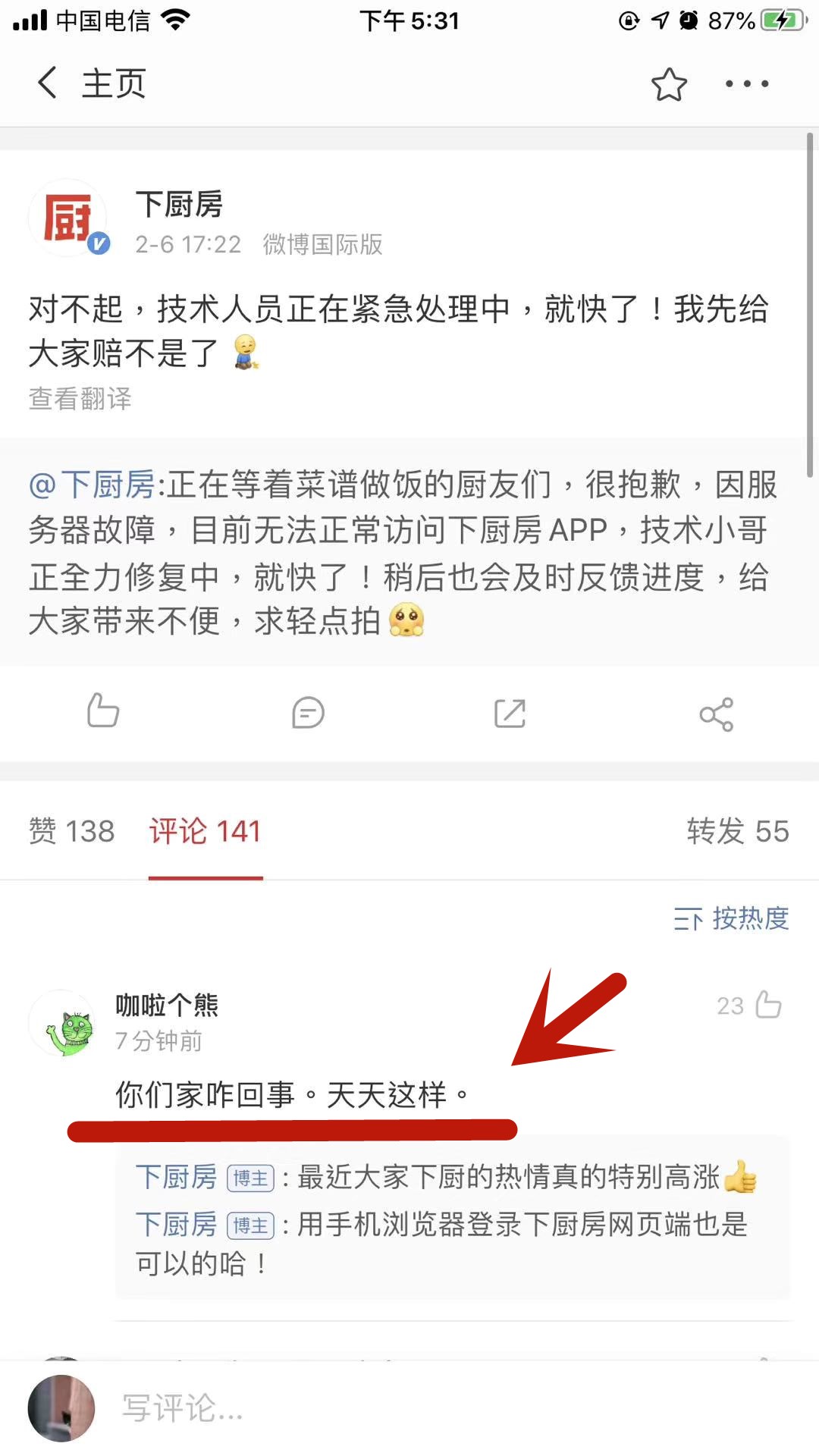Like 咖啦个熊's comment
The width and height of the screenshot is (819, 1456).
click(768, 1005)
